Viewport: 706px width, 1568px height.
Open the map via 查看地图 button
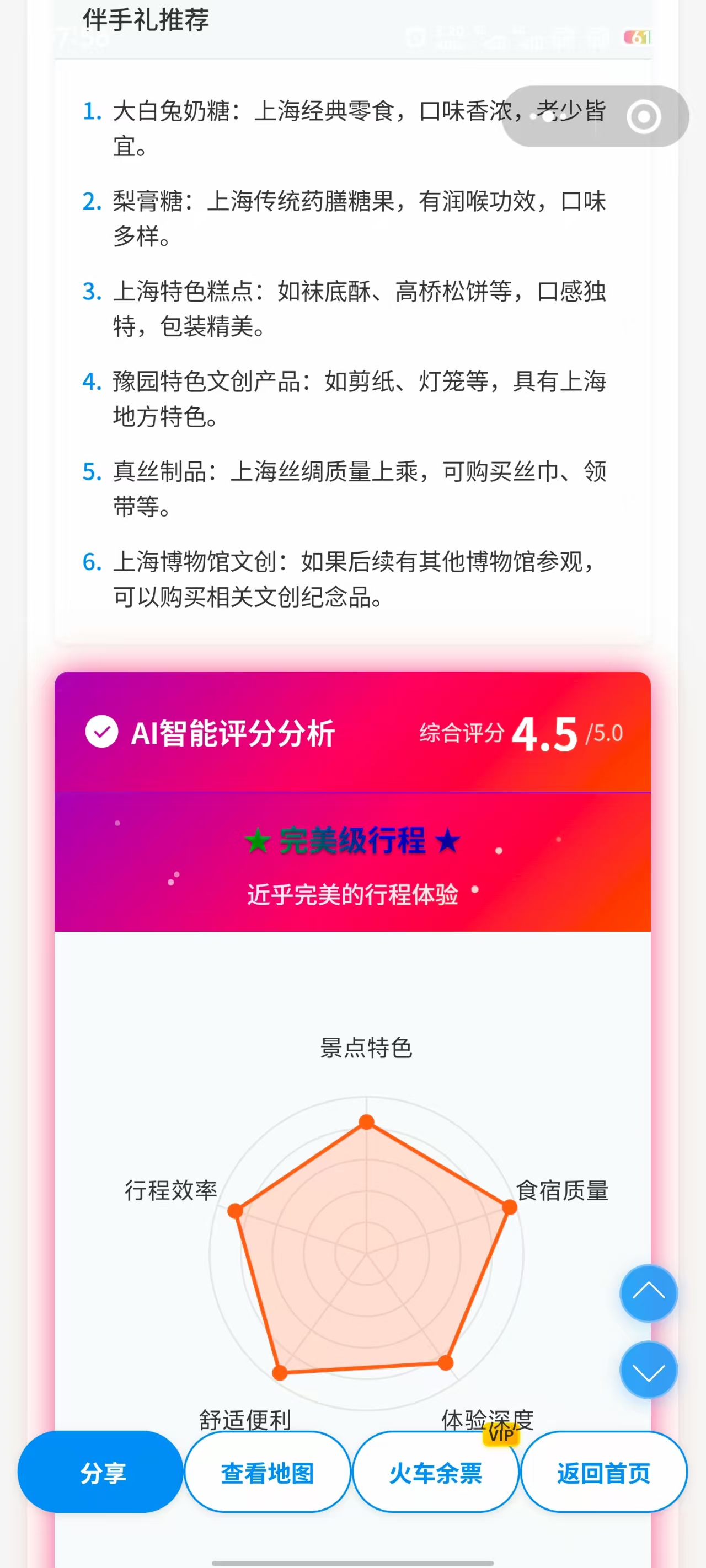pos(267,1474)
